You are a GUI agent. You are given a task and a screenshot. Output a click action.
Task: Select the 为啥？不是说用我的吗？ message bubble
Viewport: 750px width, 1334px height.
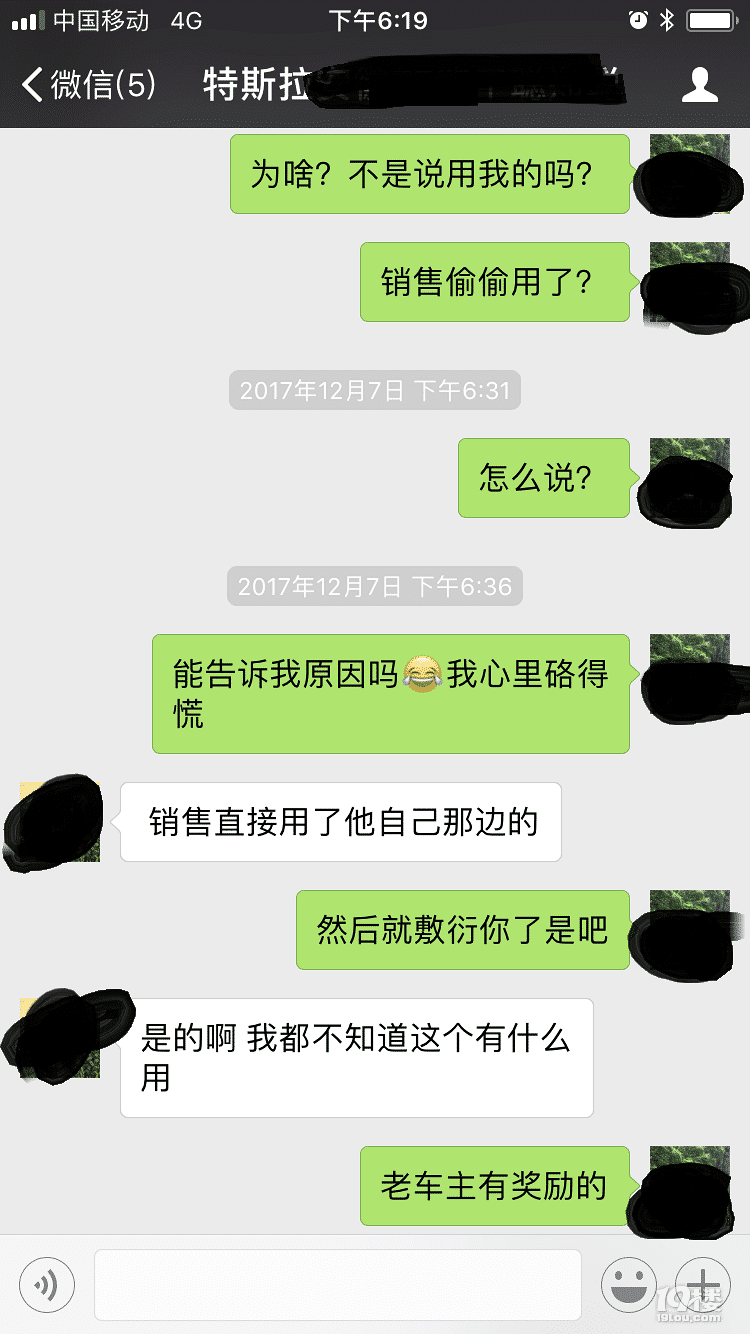[x=430, y=175]
